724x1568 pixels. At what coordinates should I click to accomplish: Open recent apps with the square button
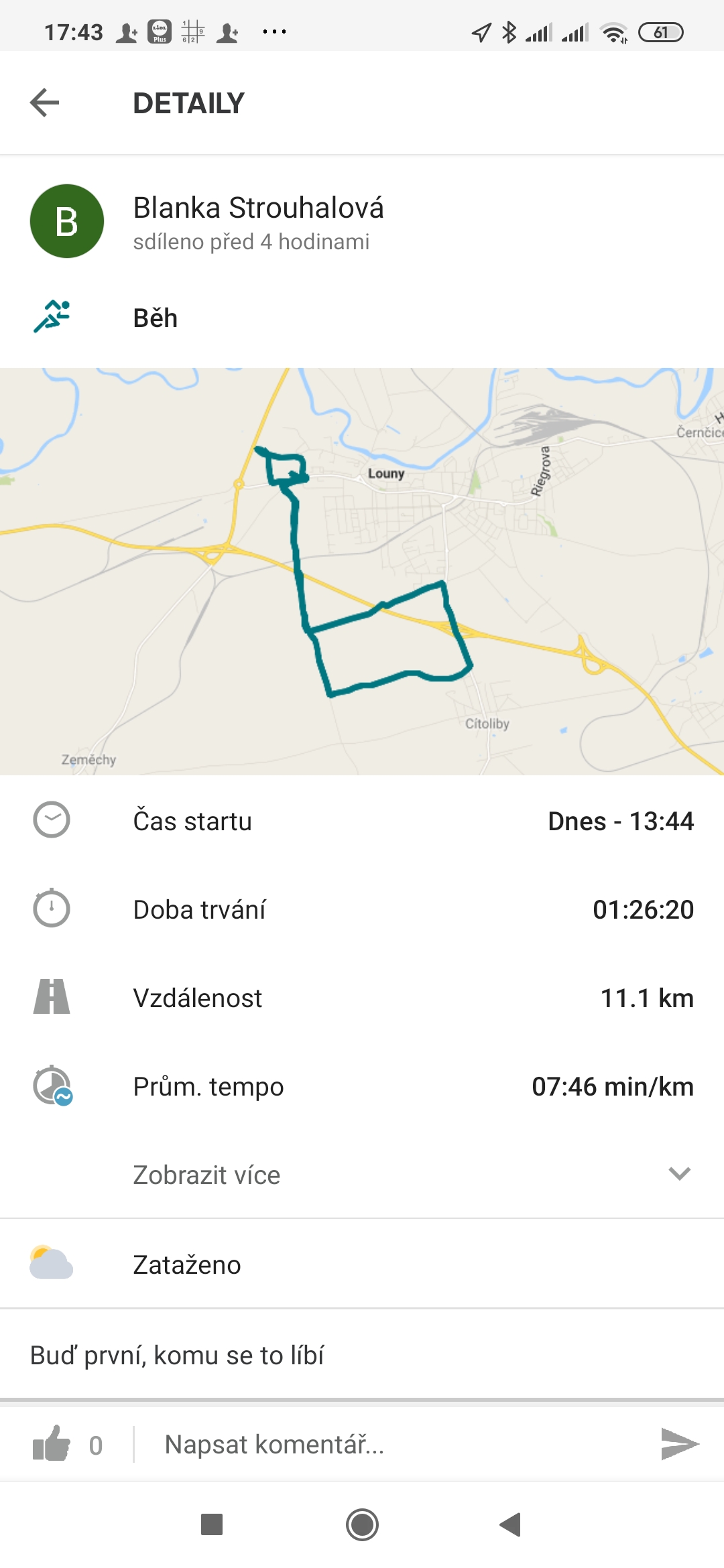[212, 1525]
